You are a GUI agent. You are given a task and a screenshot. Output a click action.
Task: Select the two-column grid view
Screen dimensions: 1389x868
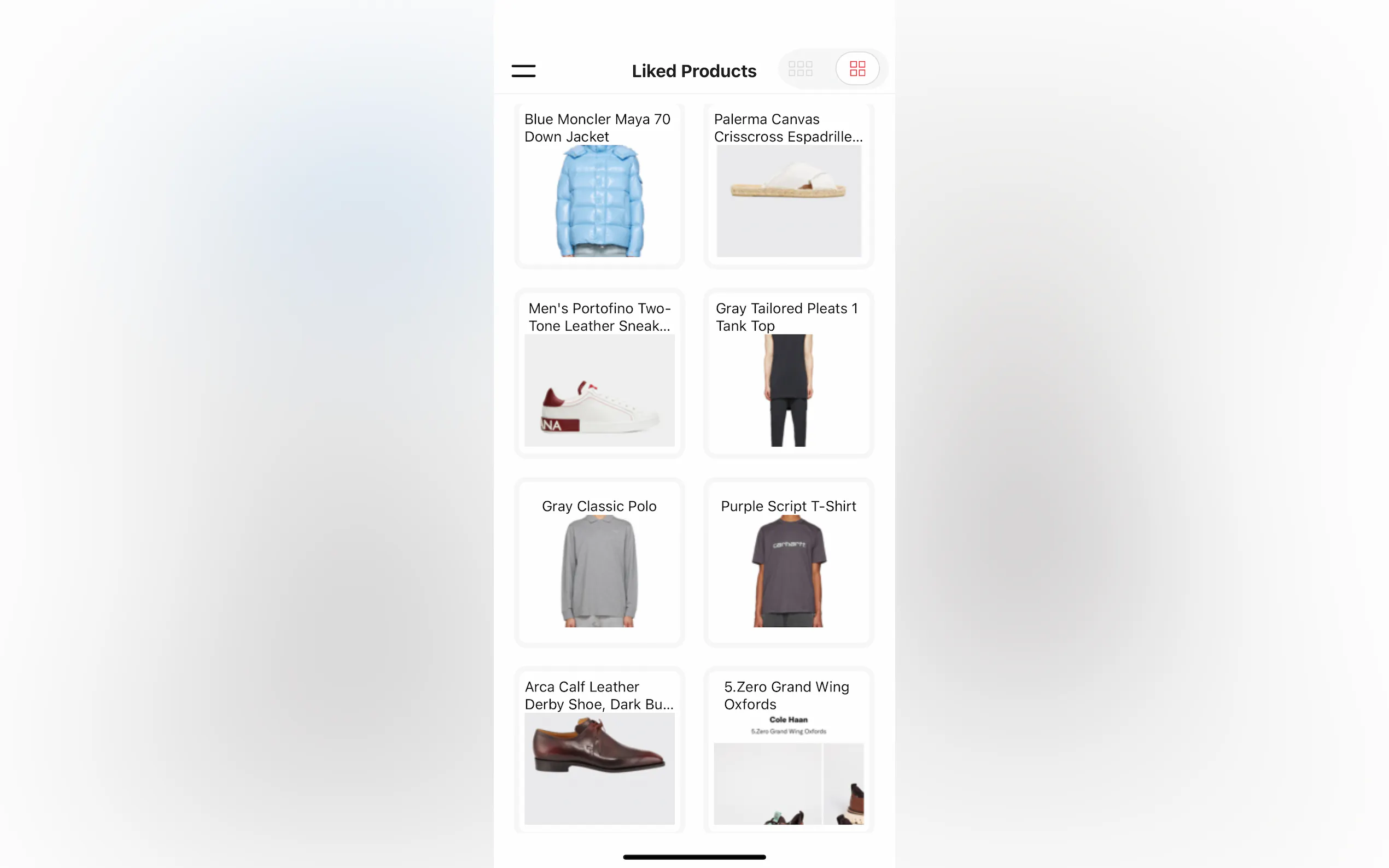pos(857,69)
